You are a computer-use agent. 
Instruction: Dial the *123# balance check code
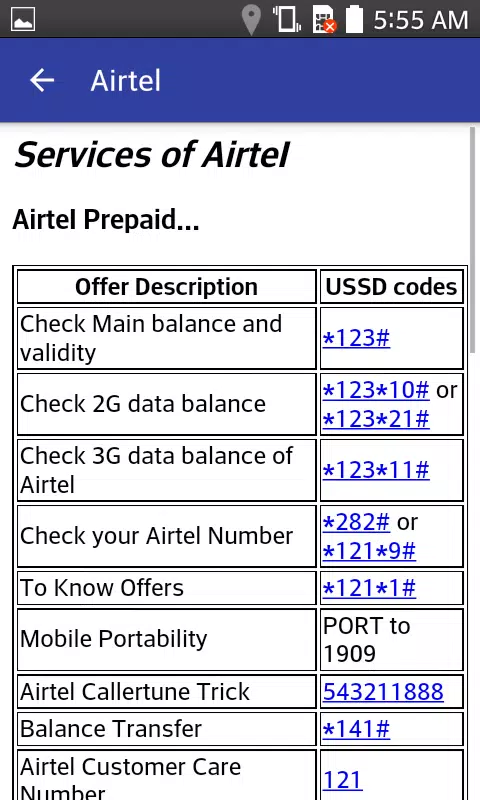[356, 338]
